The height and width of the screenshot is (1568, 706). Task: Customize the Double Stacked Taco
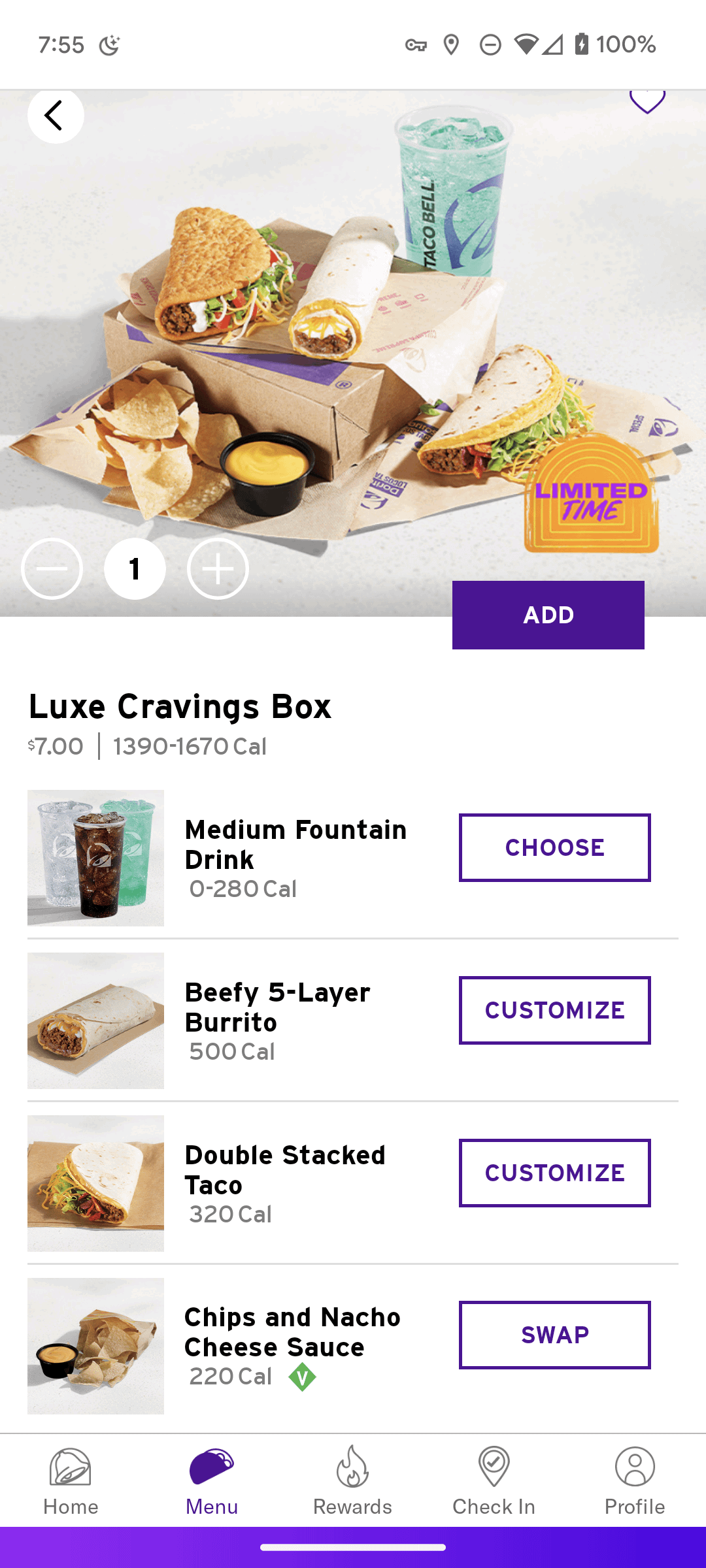click(x=554, y=1173)
